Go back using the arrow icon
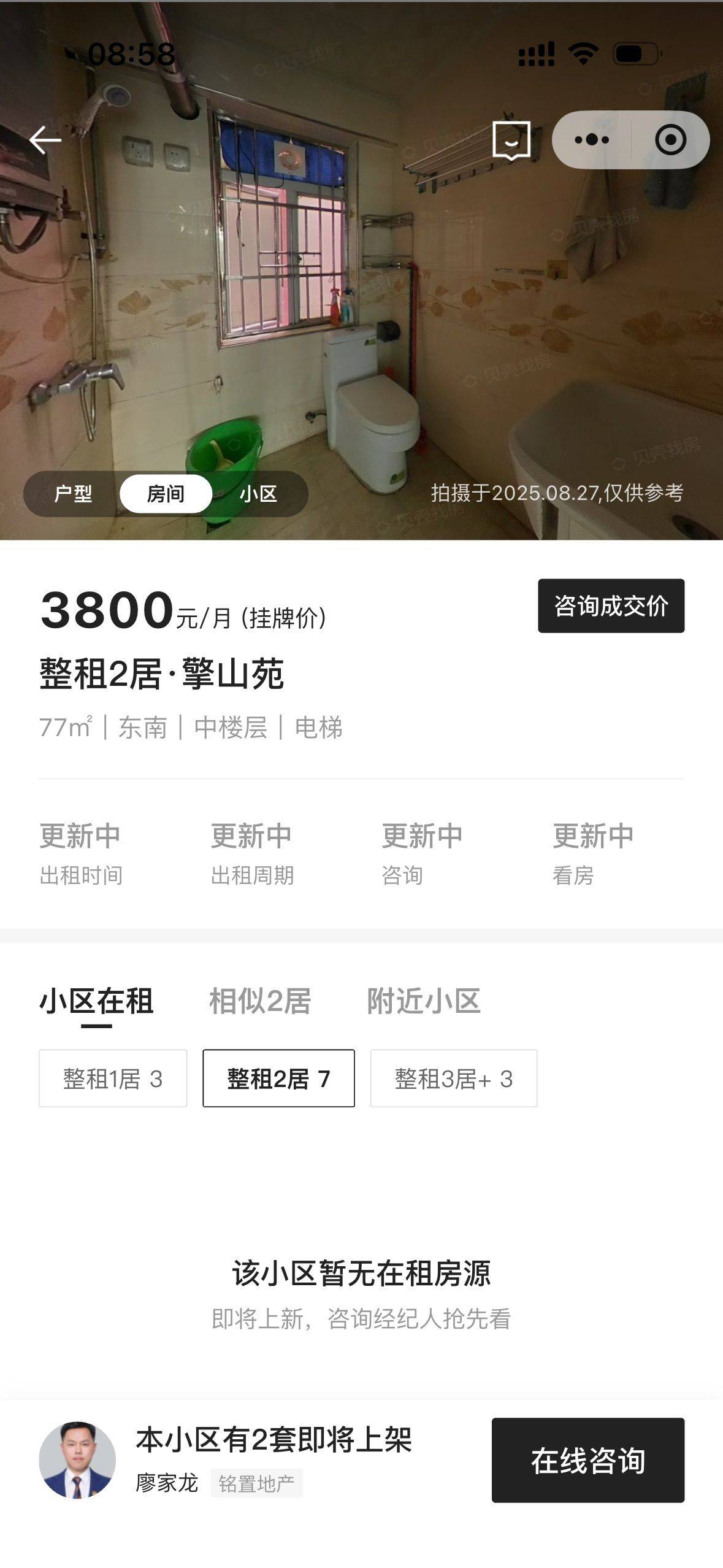The image size is (723, 1568). click(45, 140)
